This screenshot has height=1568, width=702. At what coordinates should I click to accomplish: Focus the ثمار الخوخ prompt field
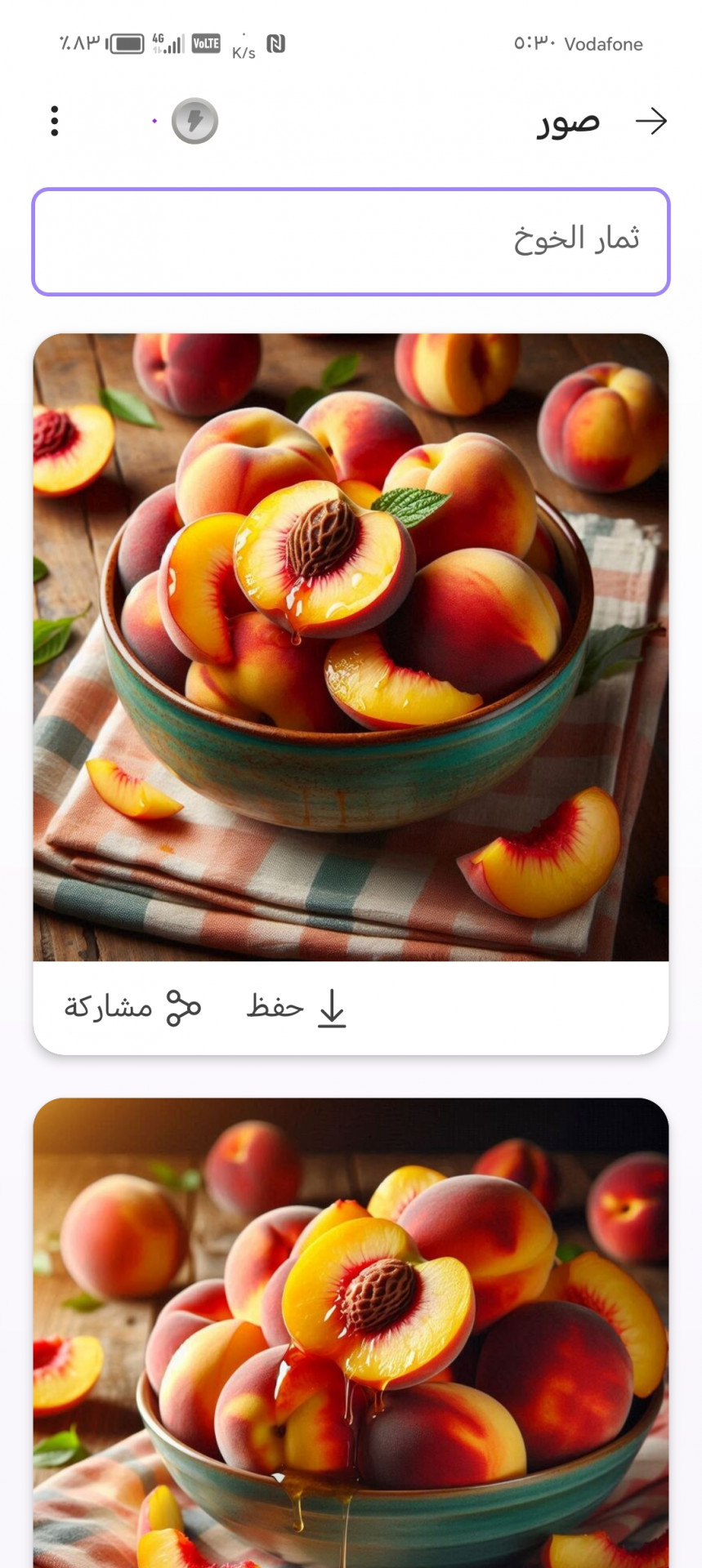tap(351, 242)
